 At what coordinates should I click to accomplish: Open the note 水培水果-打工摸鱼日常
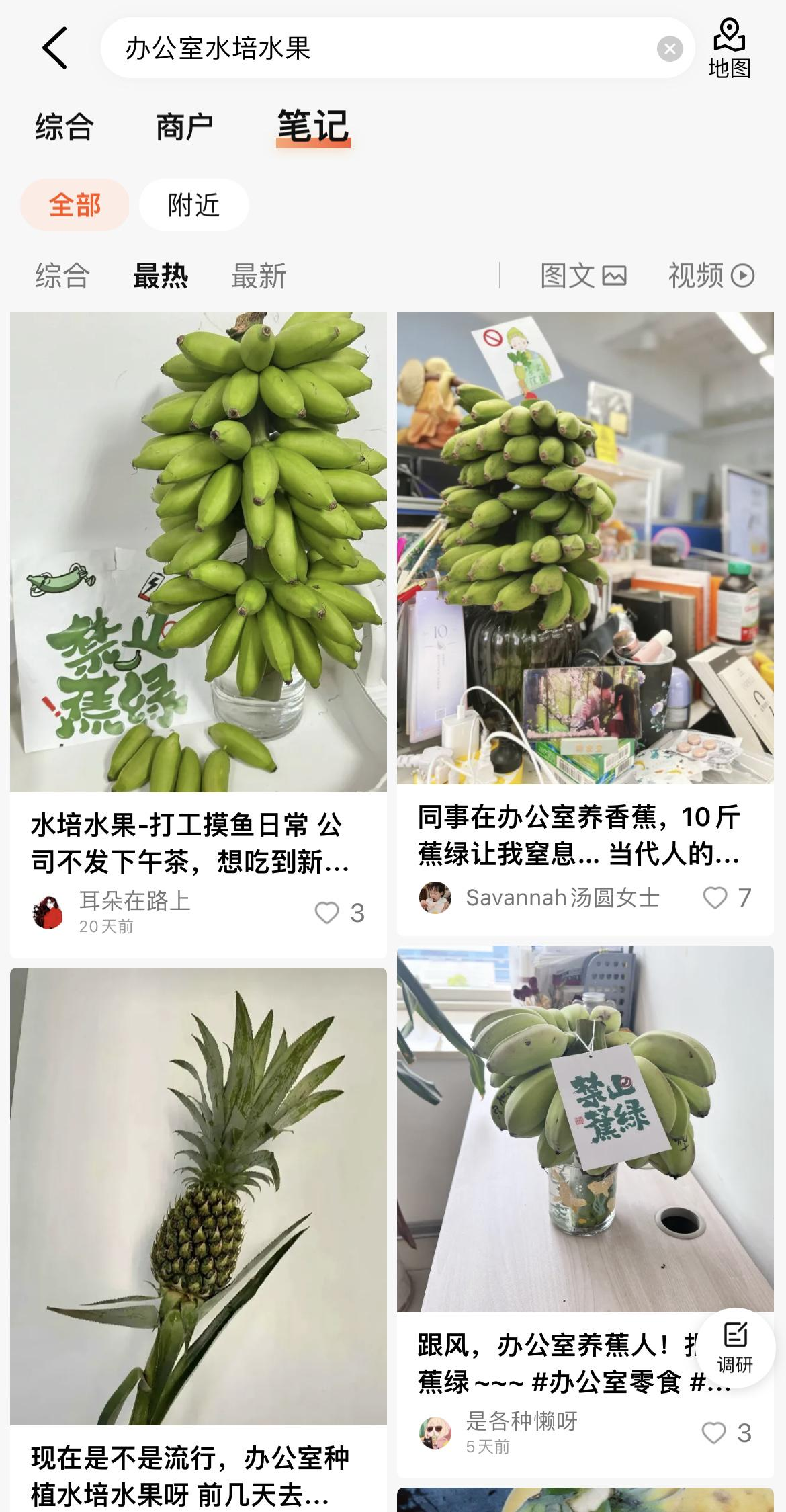198,843
